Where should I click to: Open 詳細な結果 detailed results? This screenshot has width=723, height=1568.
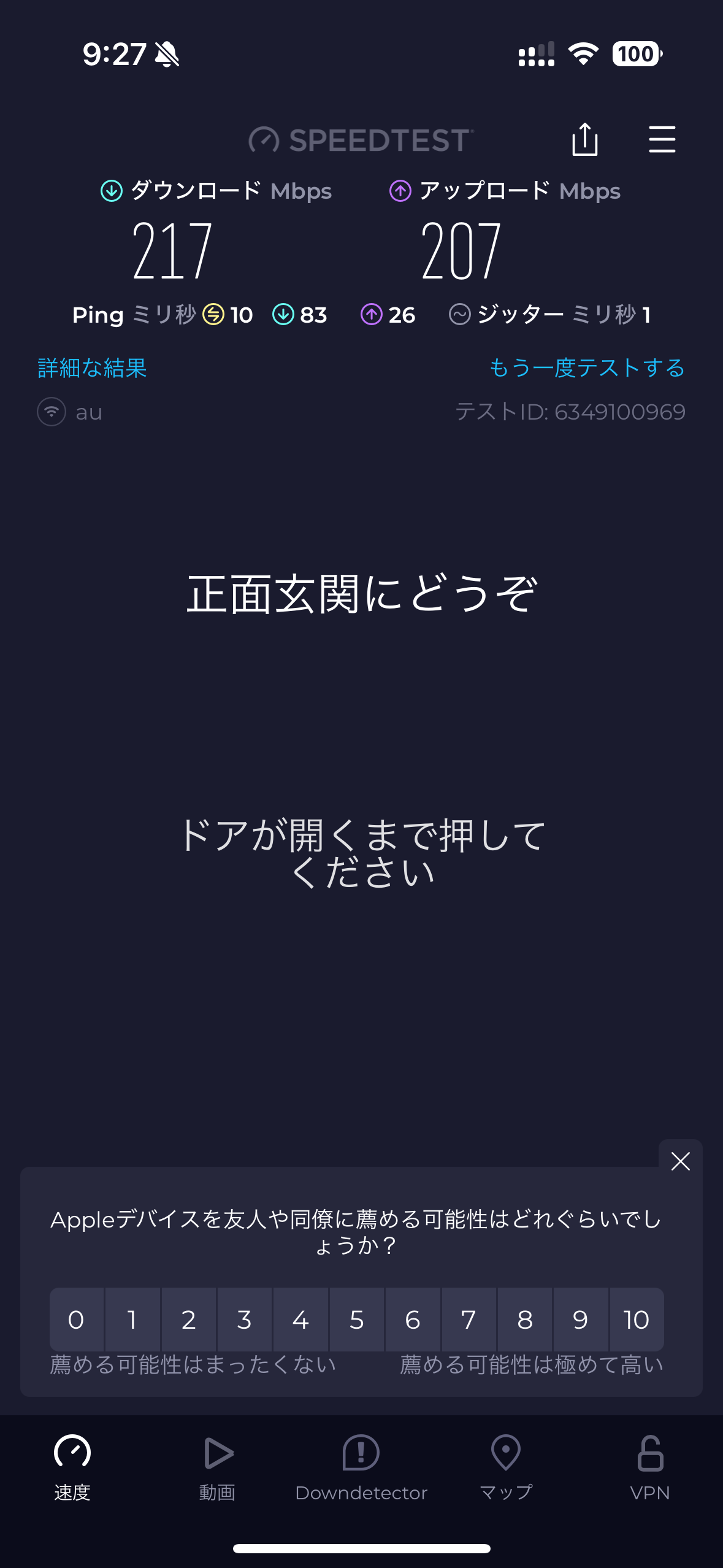pyautogui.click(x=93, y=368)
